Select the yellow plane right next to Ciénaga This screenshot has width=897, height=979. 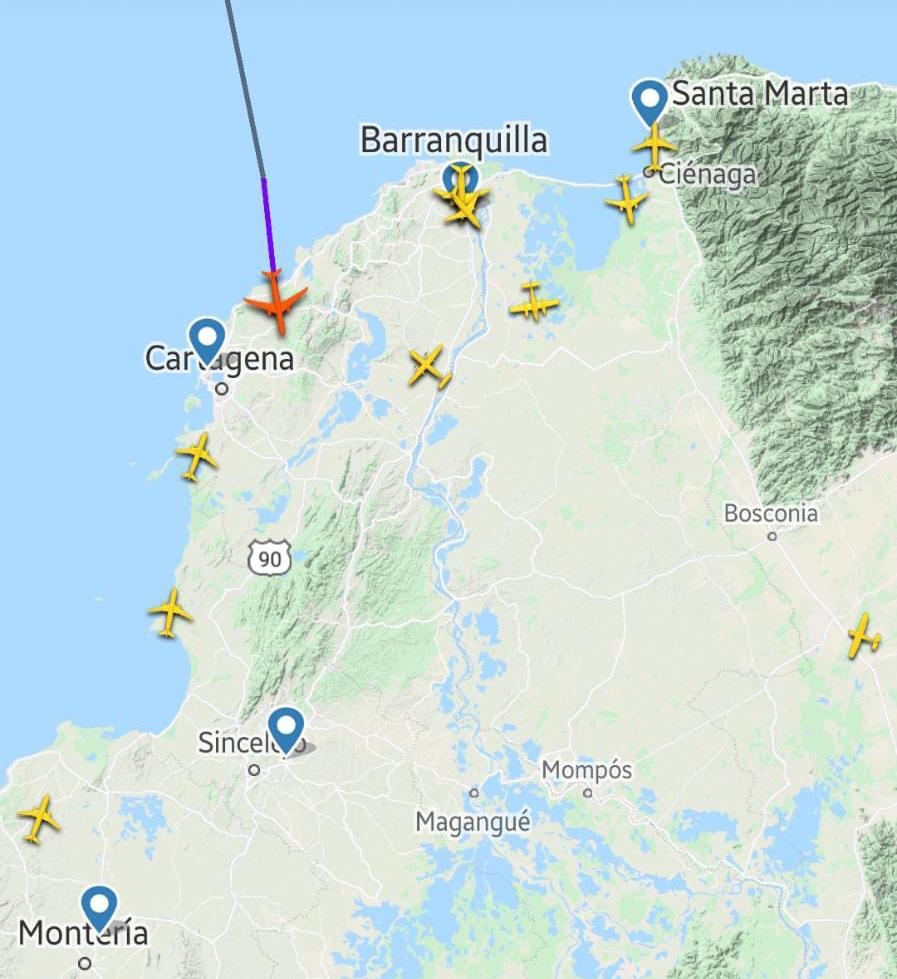click(655, 147)
